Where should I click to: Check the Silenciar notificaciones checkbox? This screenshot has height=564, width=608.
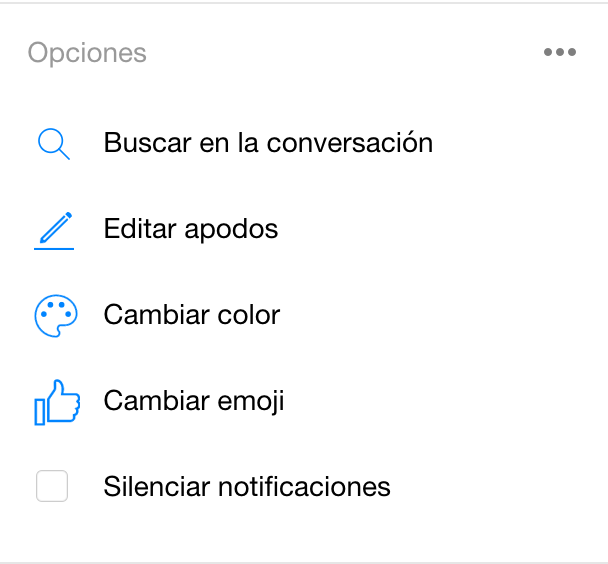click(52, 487)
